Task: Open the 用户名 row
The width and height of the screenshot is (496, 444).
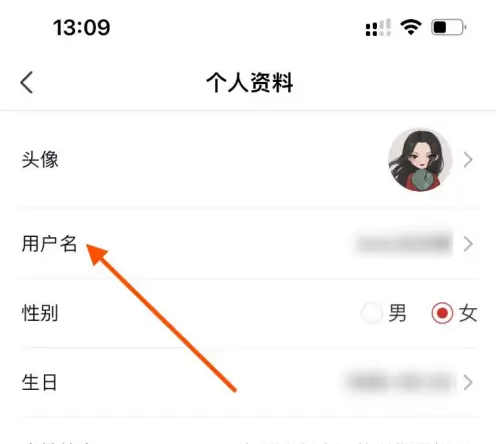Action: point(248,244)
